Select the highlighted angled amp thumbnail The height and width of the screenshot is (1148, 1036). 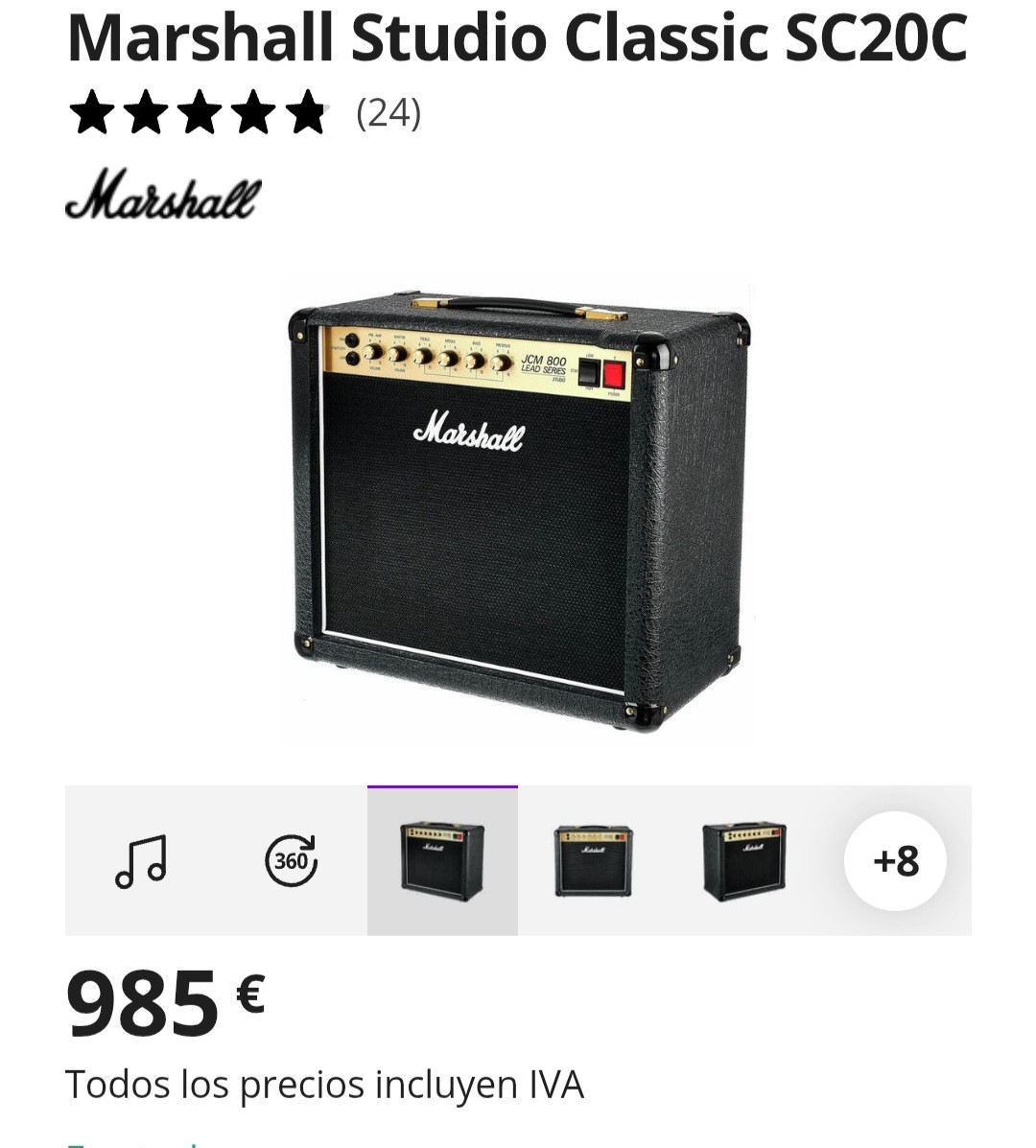coord(442,860)
